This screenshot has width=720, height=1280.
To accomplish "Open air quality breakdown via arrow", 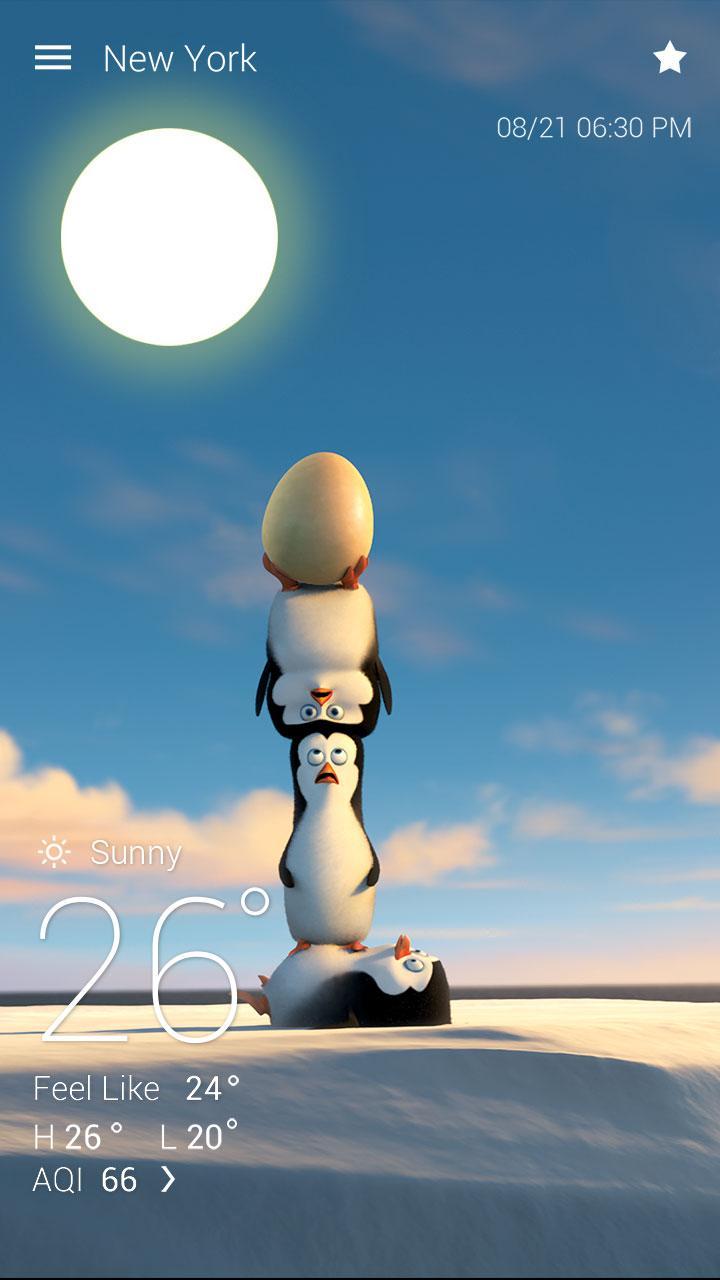I will [166, 1180].
